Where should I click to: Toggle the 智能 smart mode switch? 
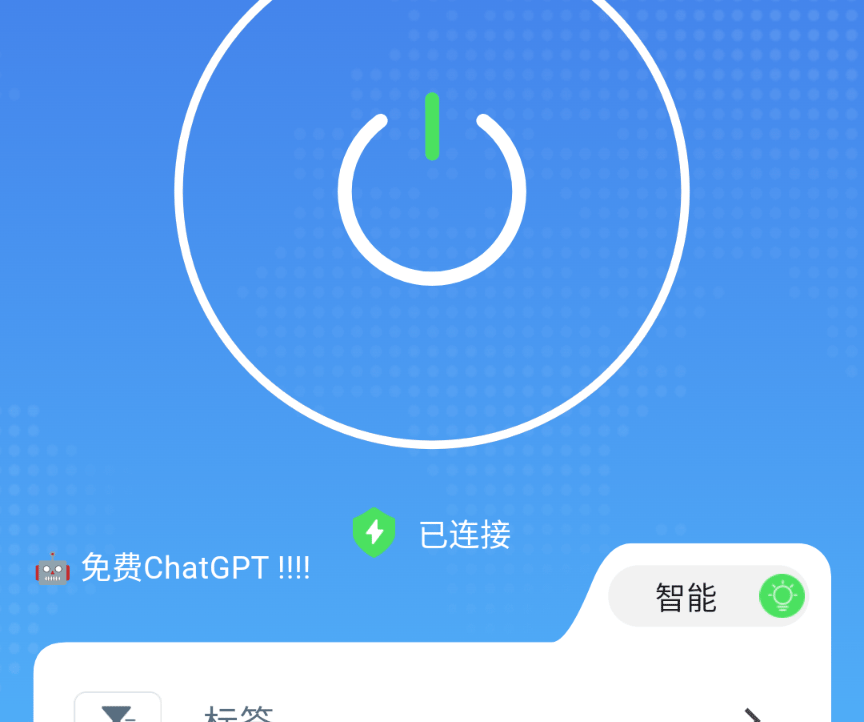pyautogui.click(x=781, y=597)
